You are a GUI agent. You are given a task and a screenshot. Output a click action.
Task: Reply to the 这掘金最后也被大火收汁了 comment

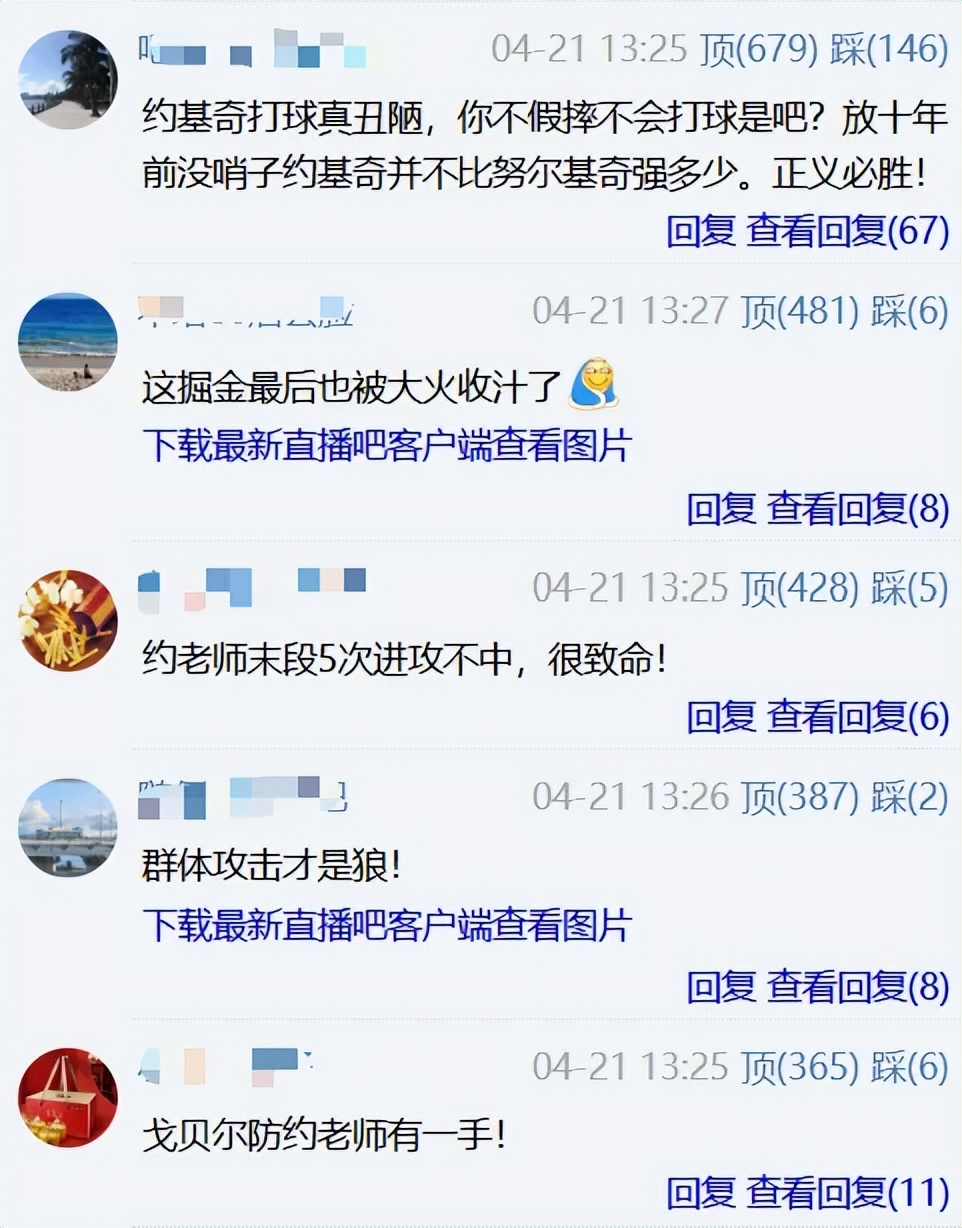pyautogui.click(x=721, y=509)
